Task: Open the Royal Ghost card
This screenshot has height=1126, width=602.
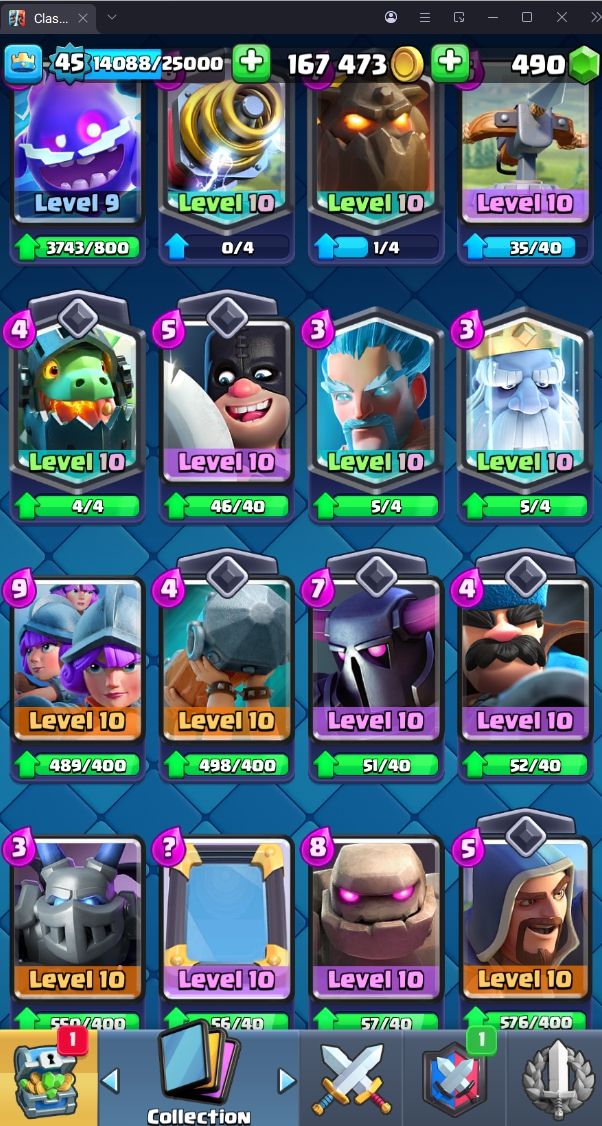Action: coord(524,406)
